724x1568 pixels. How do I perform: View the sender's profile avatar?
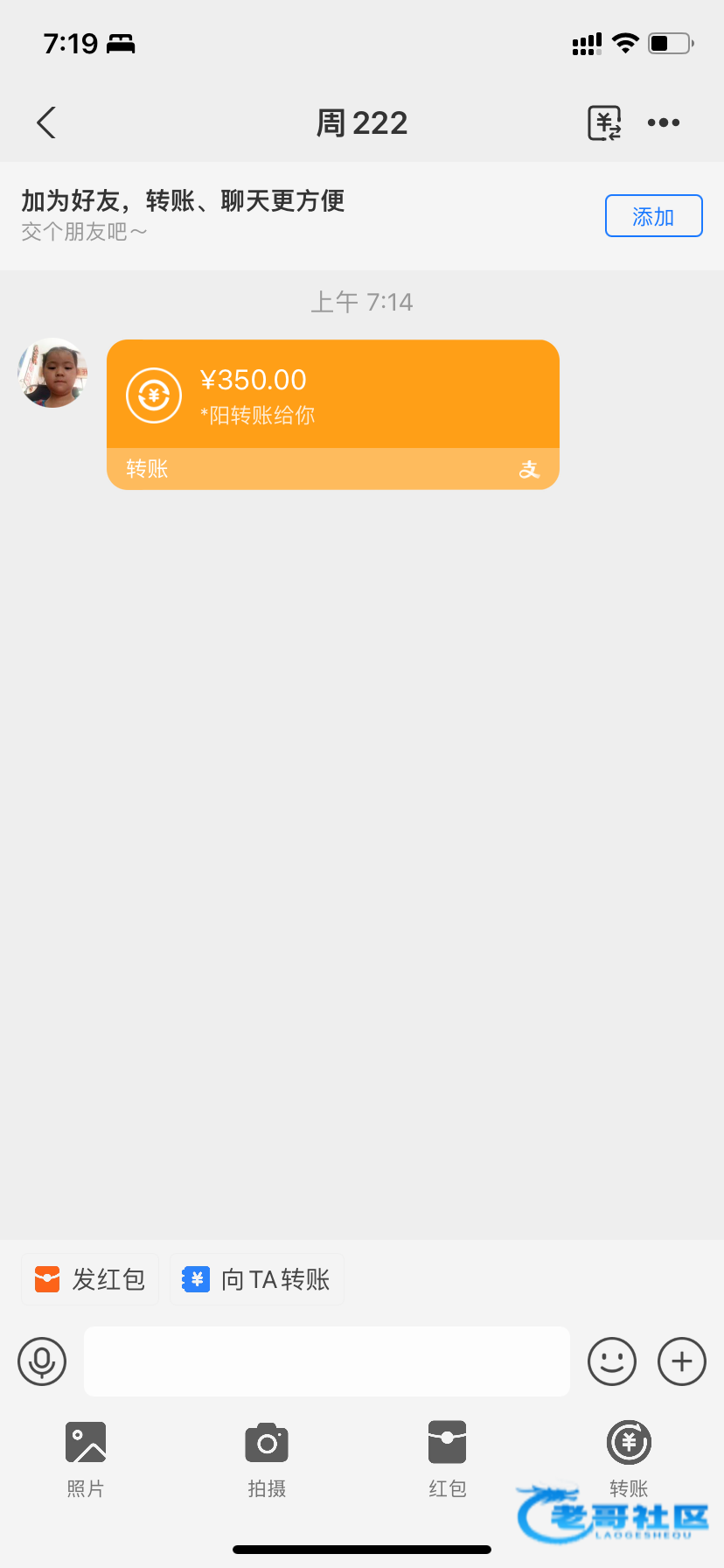coord(52,374)
